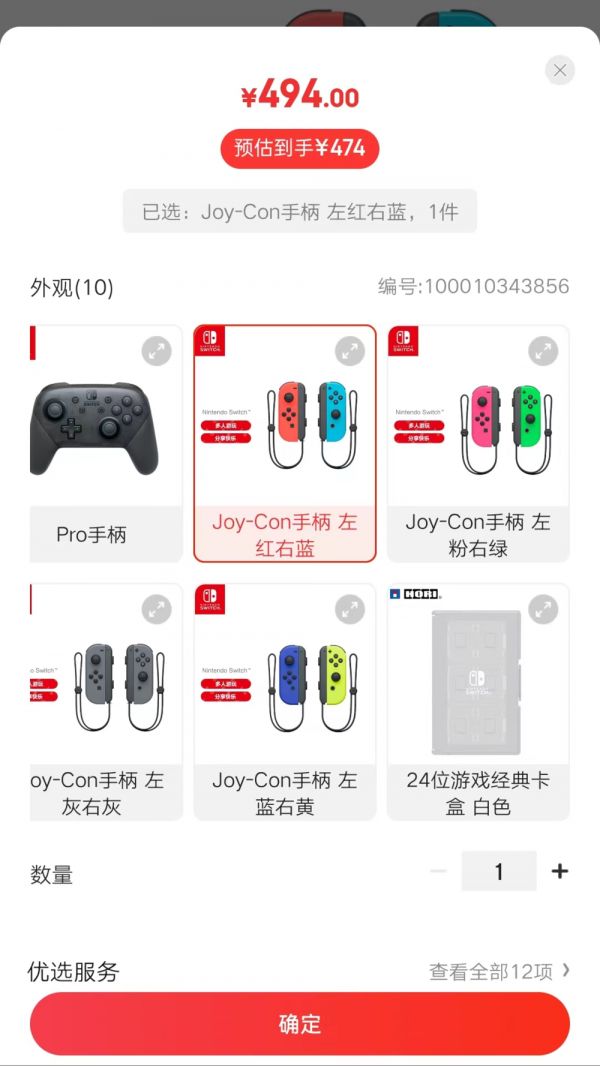Image resolution: width=600 pixels, height=1066 pixels.
Task: Increase quantity with the plus button
Action: (560, 871)
